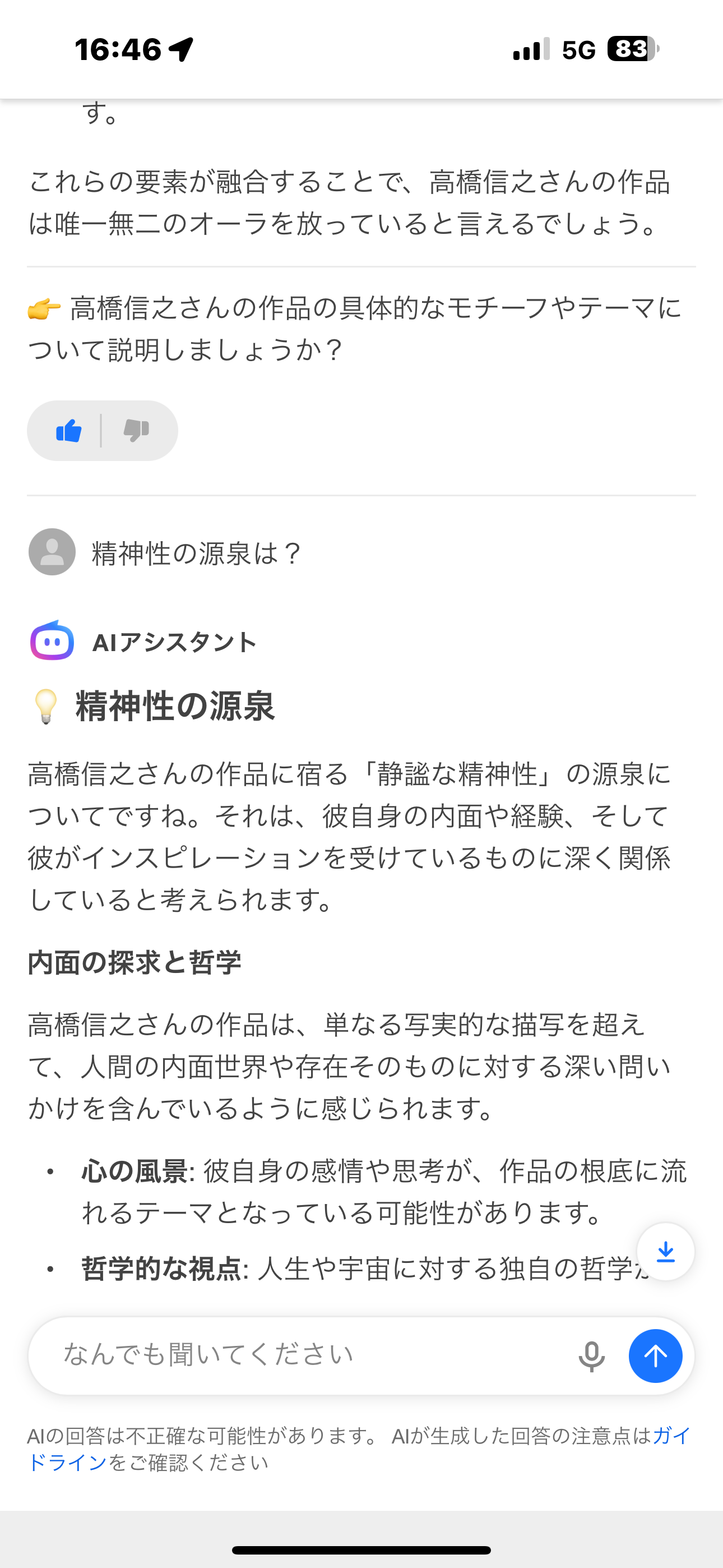Viewport: 723px width, 1568px height.
Task: Tap the suggested question about モチーフやテーマ
Action: click(354, 329)
